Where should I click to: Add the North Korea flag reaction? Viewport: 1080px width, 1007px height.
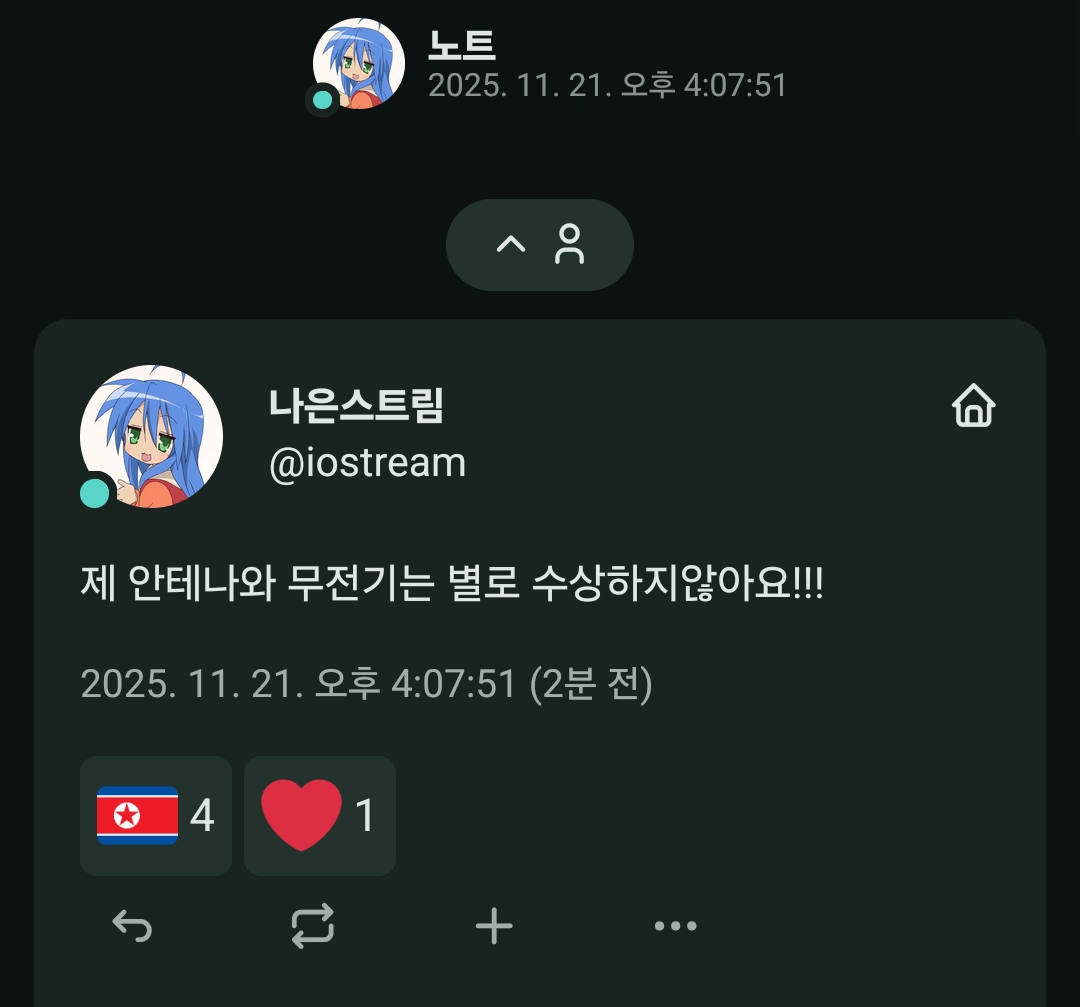pyautogui.click(x=155, y=816)
